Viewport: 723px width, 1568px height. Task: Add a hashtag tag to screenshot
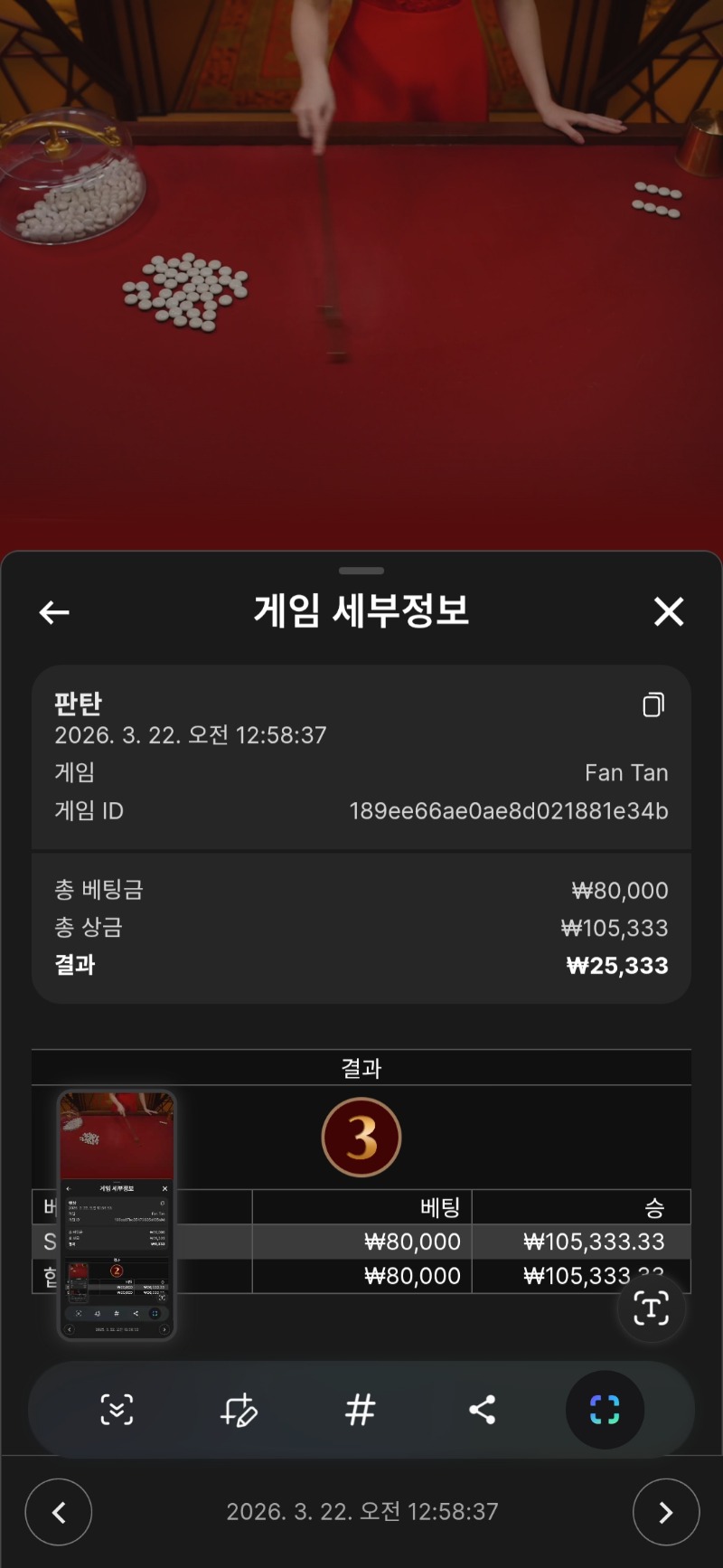click(360, 1410)
